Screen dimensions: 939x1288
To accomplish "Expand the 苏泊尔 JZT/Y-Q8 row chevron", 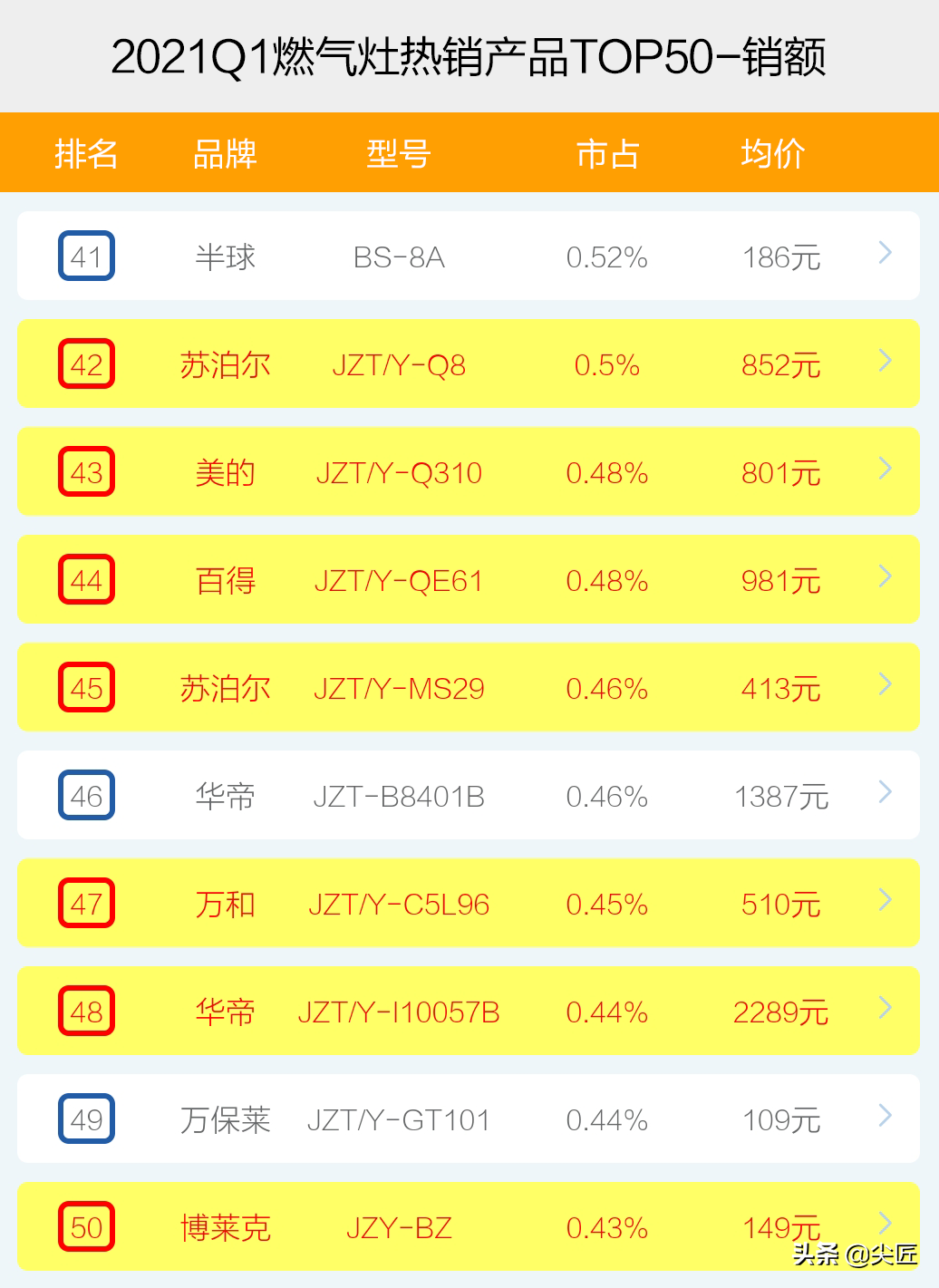I will pos(884,362).
